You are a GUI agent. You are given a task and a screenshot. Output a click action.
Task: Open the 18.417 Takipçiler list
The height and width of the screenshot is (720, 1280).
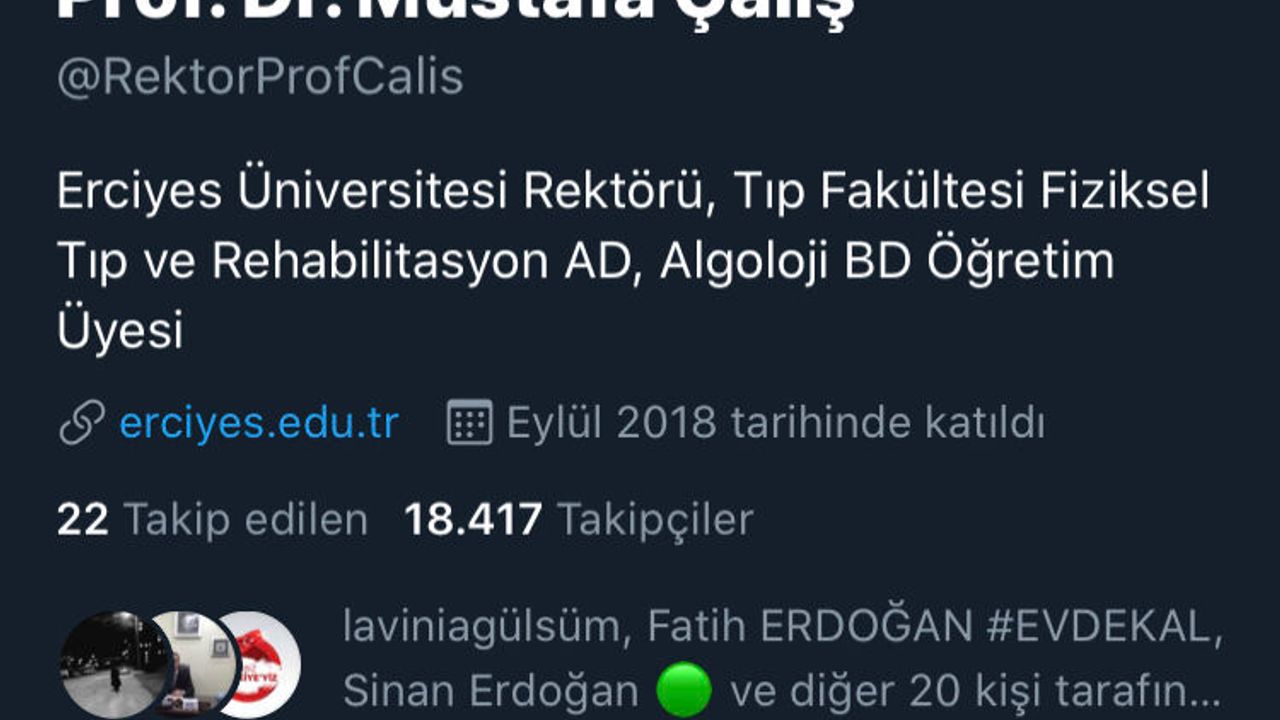(x=578, y=520)
